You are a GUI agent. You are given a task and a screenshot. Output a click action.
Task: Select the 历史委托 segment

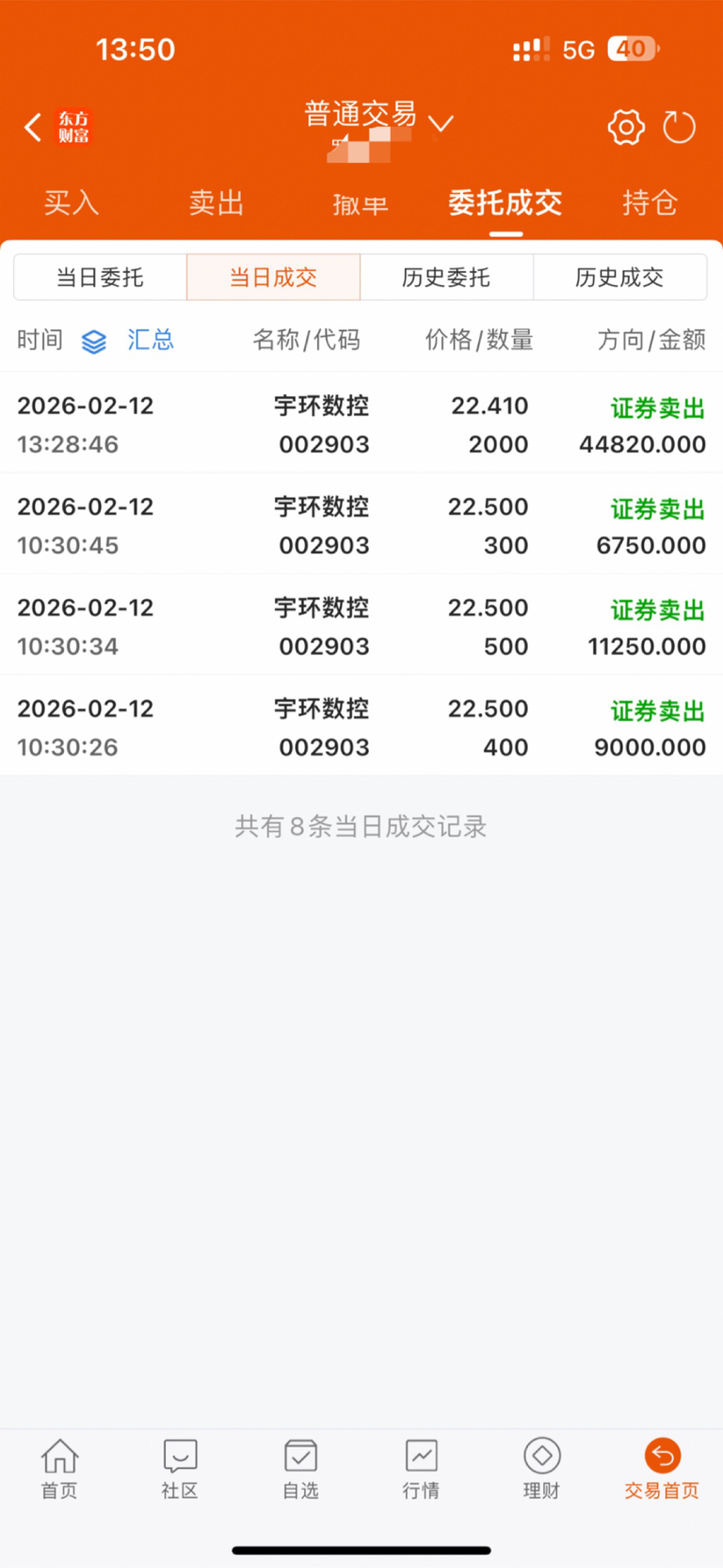tap(446, 277)
